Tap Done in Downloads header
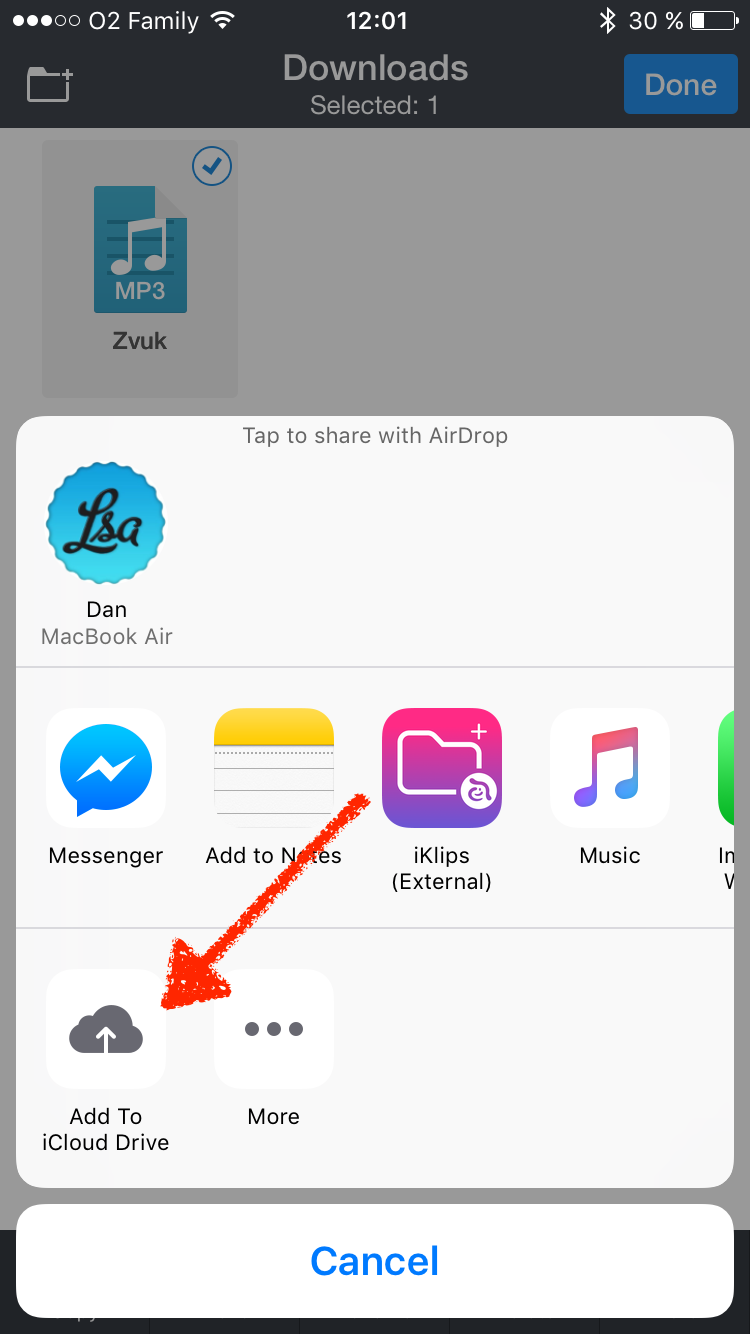The width and height of the screenshot is (750, 1334). (x=680, y=85)
